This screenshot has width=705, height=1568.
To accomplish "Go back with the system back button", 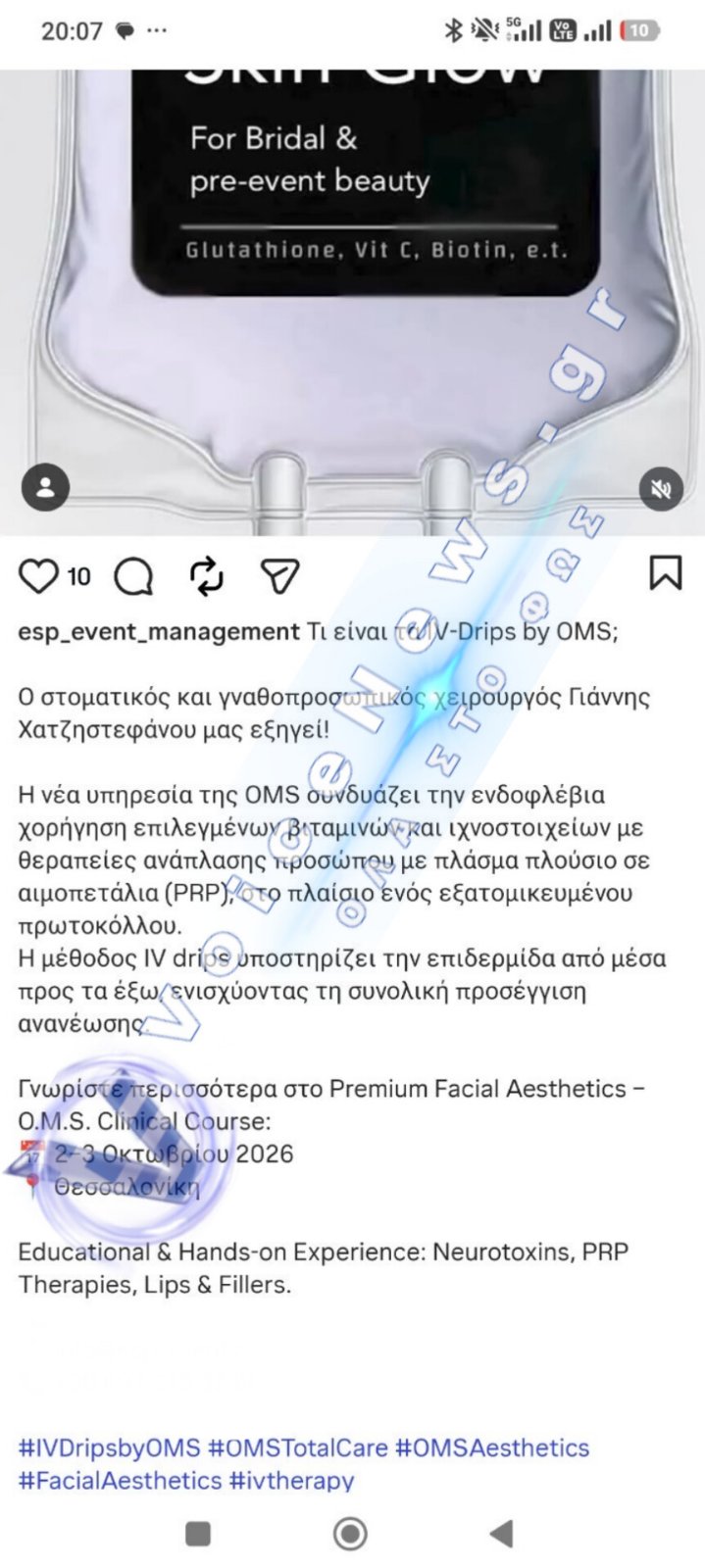I will pos(501,1533).
